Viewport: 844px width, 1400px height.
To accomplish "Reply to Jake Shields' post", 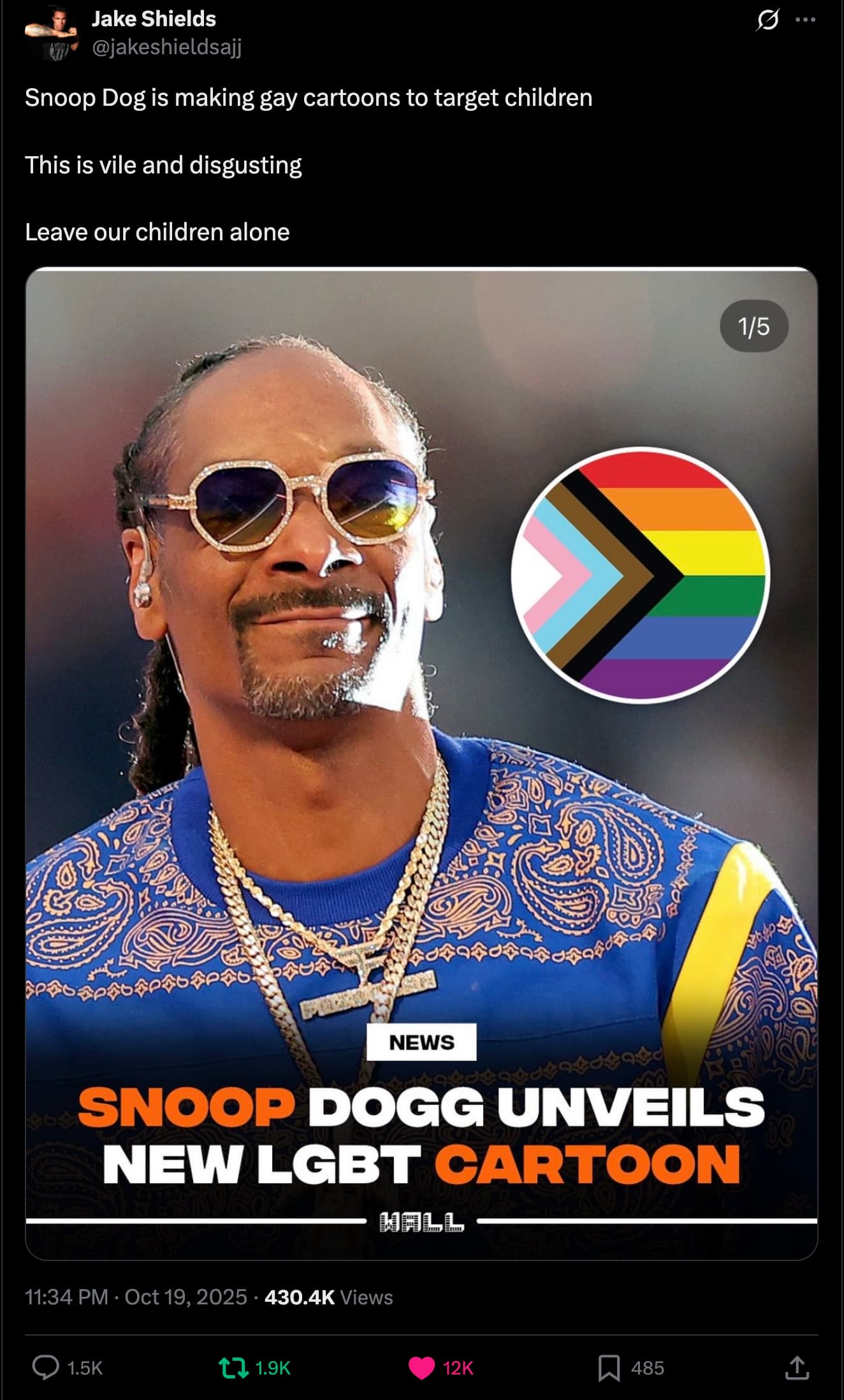I will (46, 1367).
